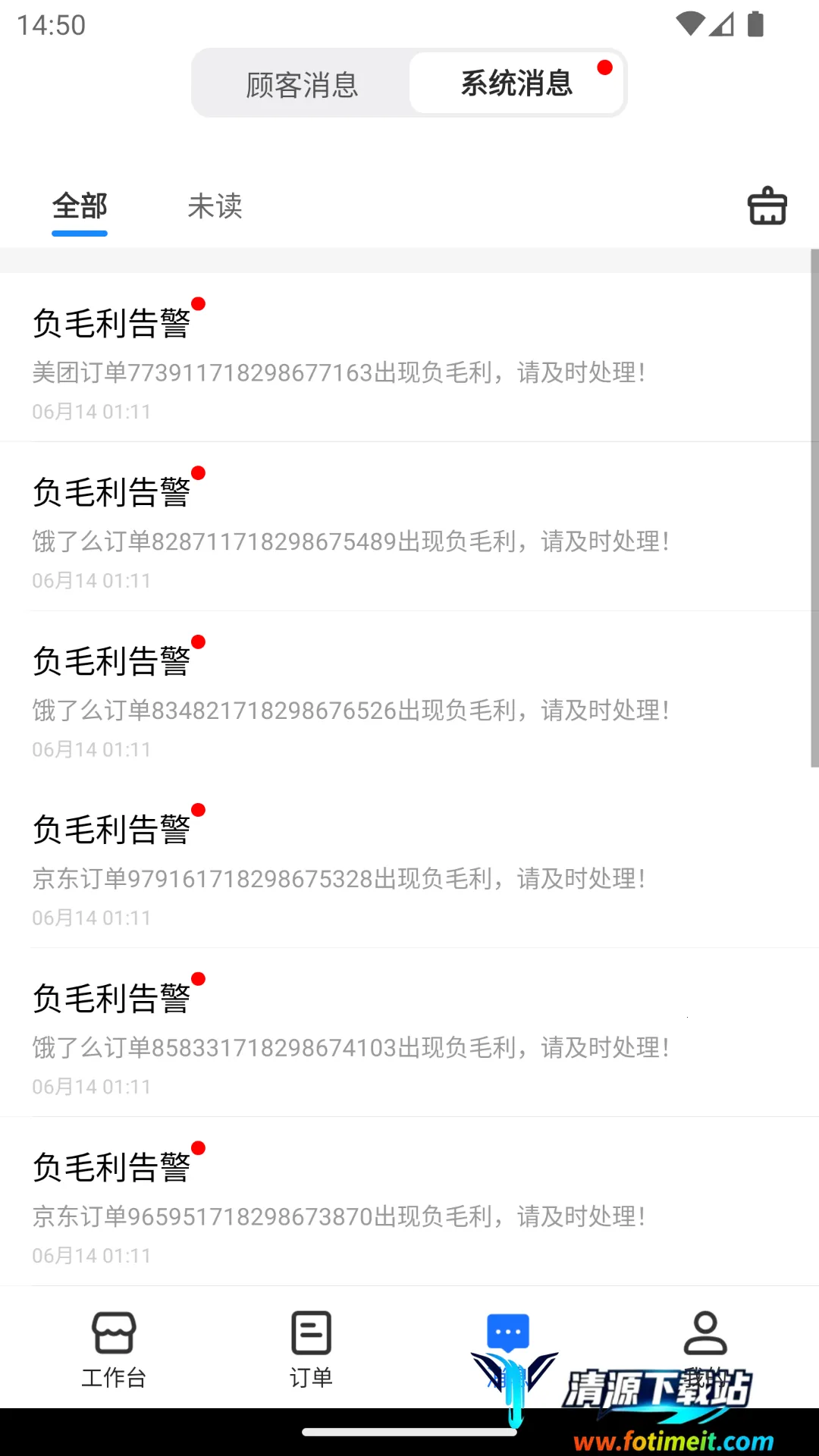The width and height of the screenshot is (819, 1456).
Task: Tap the clear-messages broom icon
Action: pyautogui.click(x=767, y=206)
